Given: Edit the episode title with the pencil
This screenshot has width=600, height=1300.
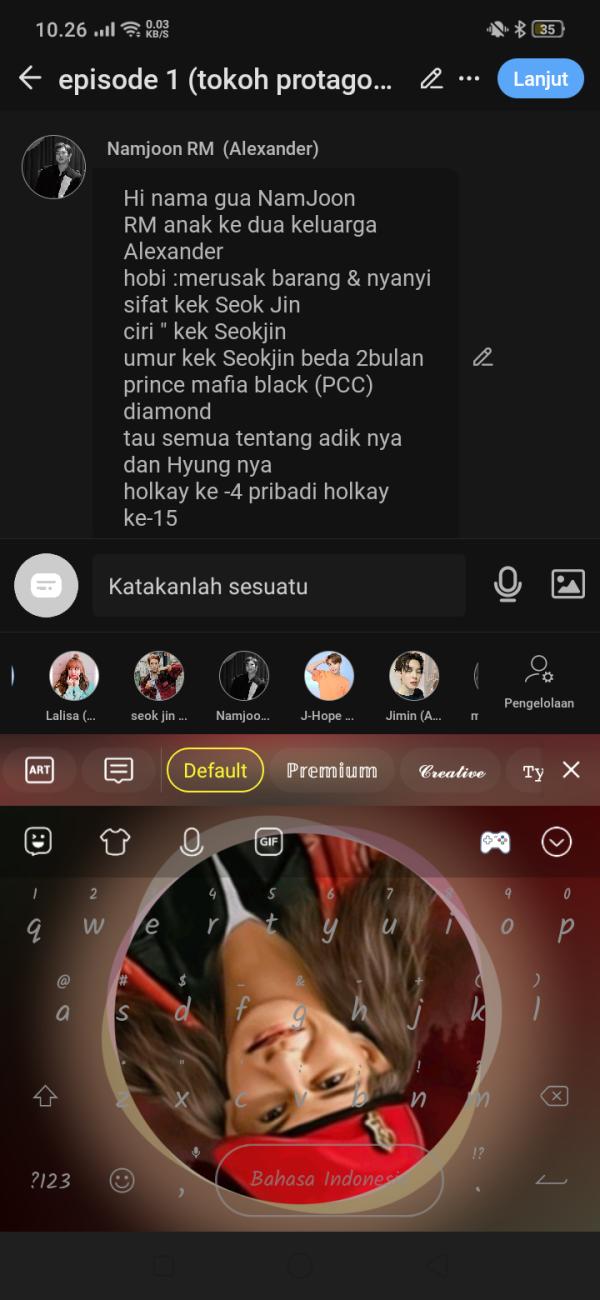Looking at the screenshot, I should point(431,79).
